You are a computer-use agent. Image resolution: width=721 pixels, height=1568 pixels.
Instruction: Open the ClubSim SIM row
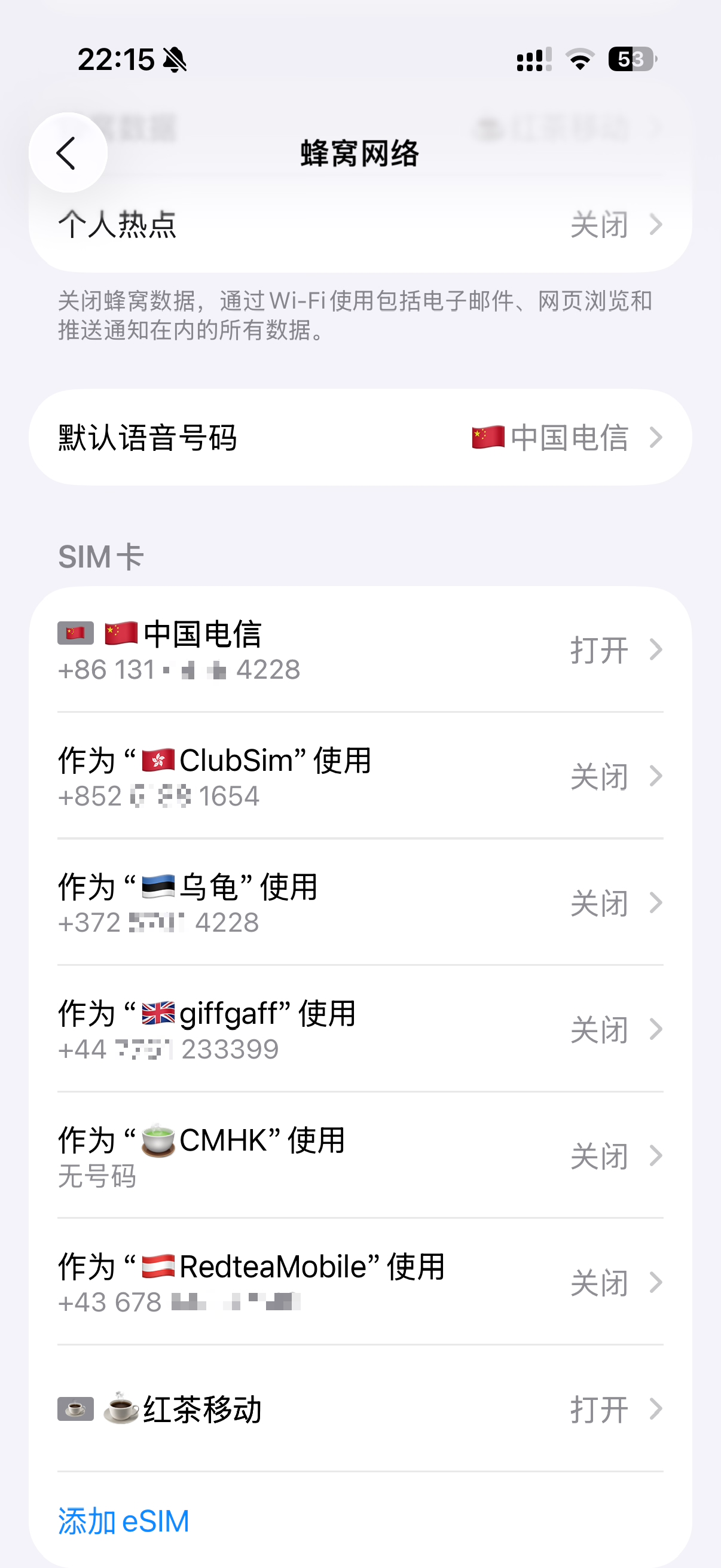[360, 777]
